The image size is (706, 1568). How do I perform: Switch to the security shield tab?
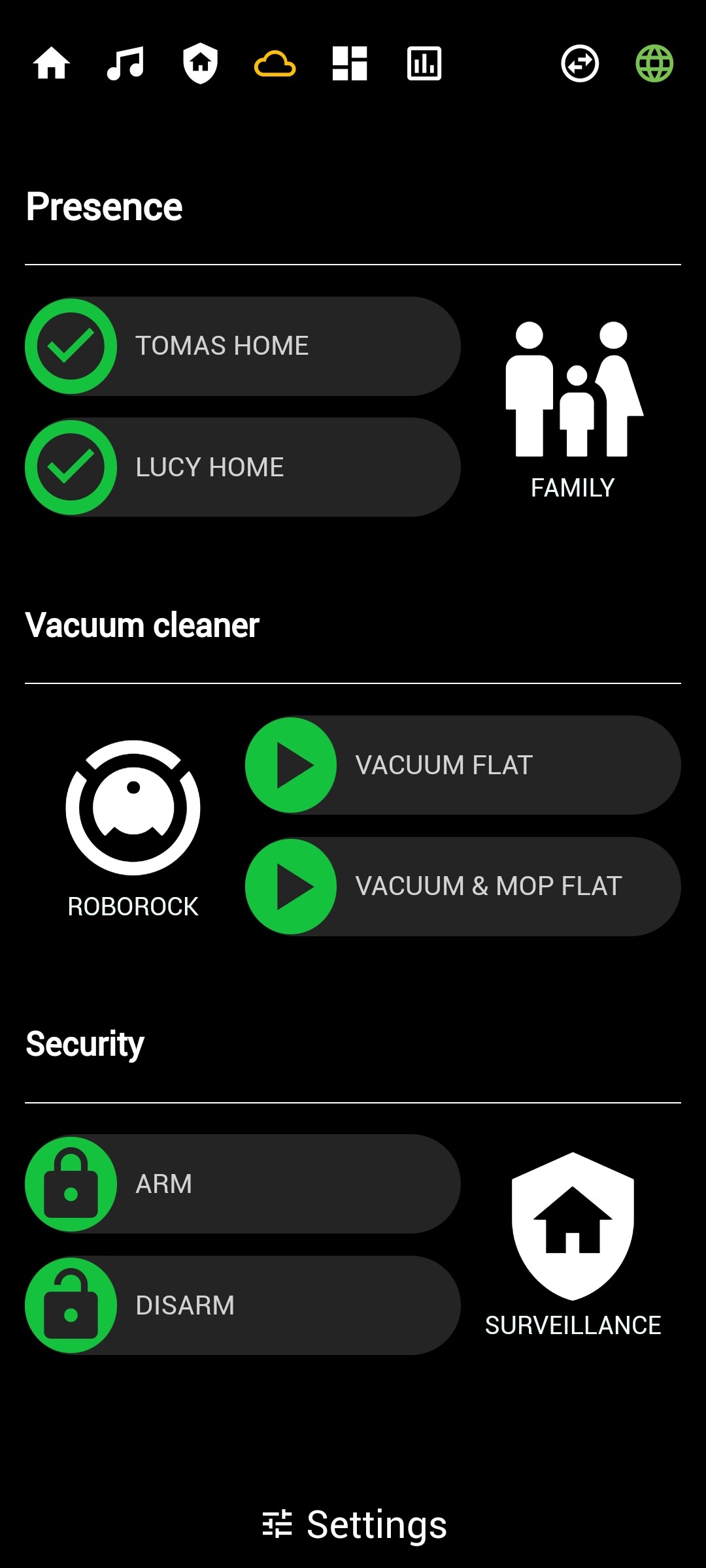tap(200, 64)
